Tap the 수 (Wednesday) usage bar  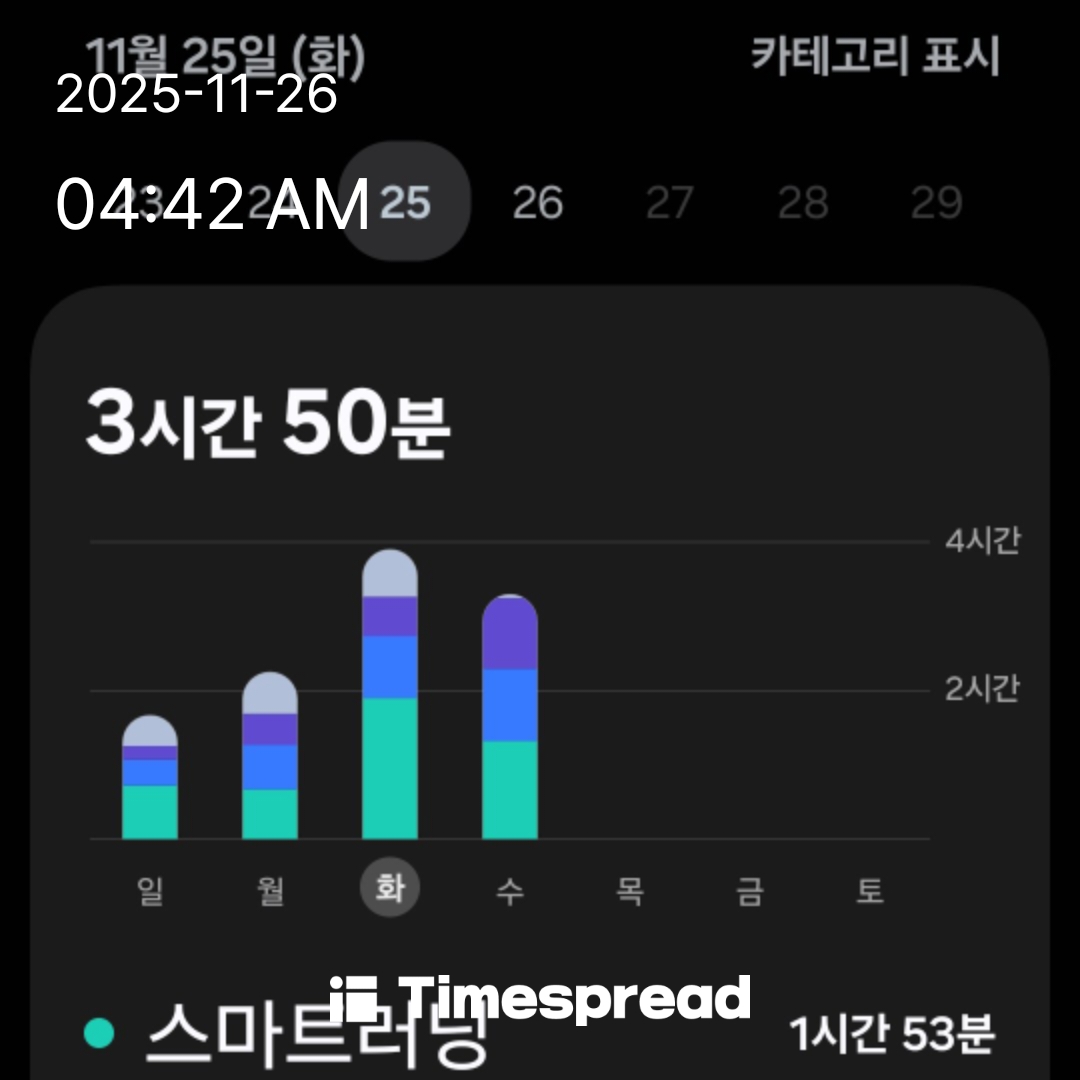(510, 718)
